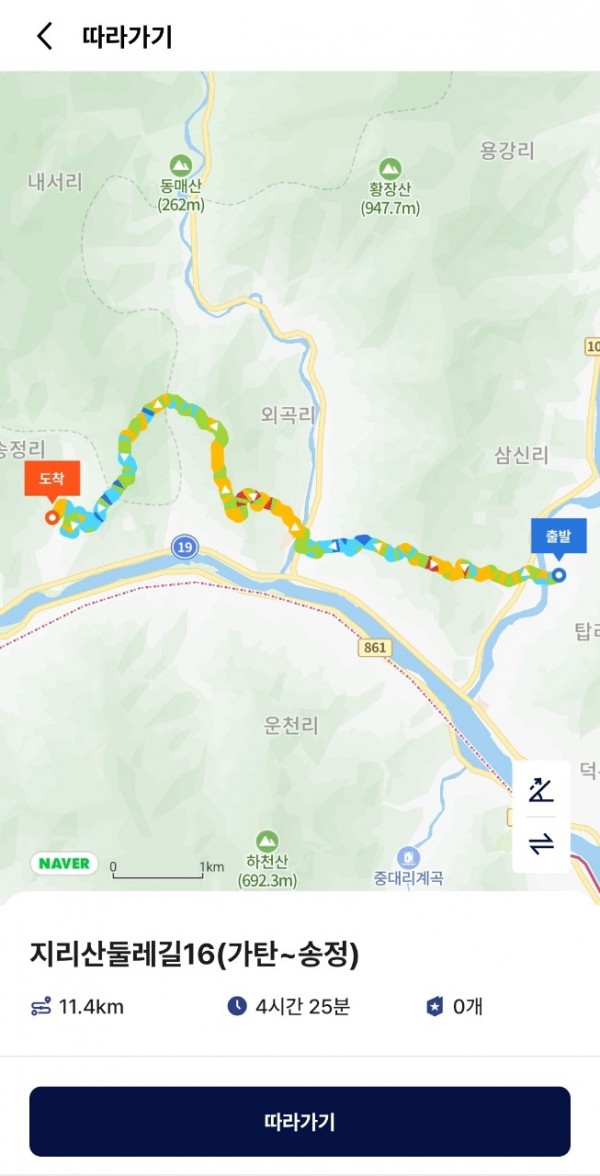Go back from the 따라가기 screen
This screenshot has height=1176, width=600.
44,37
